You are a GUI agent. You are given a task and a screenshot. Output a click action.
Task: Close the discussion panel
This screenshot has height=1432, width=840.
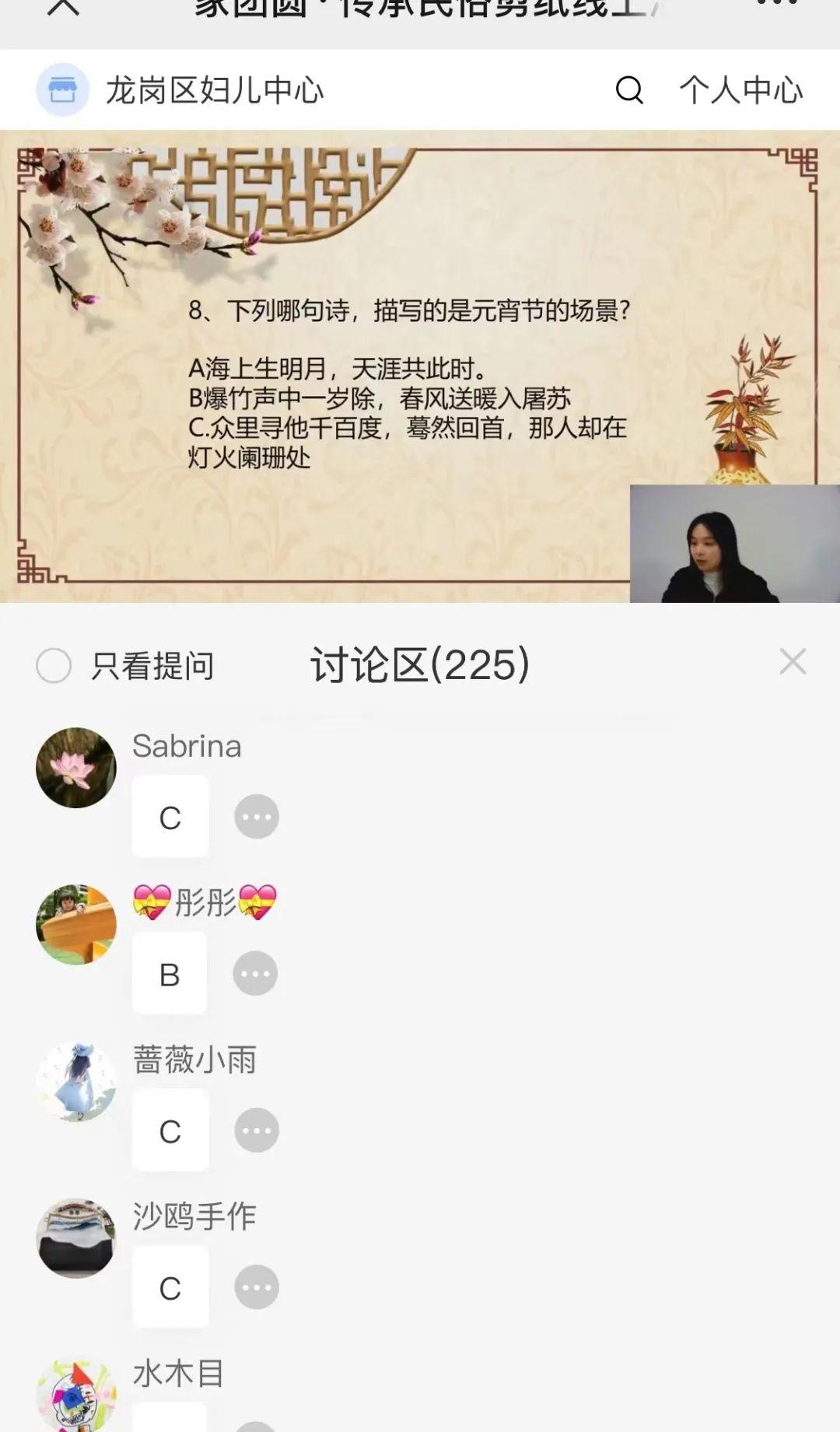pyautogui.click(x=793, y=662)
